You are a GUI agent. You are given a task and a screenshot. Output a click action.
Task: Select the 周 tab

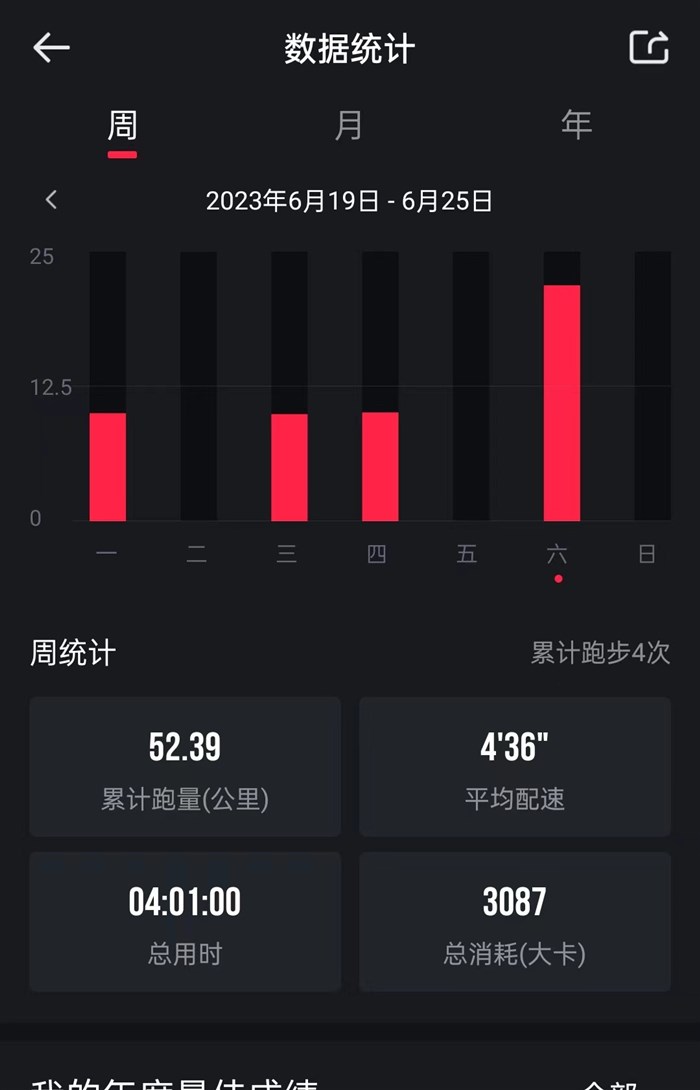click(x=122, y=126)
